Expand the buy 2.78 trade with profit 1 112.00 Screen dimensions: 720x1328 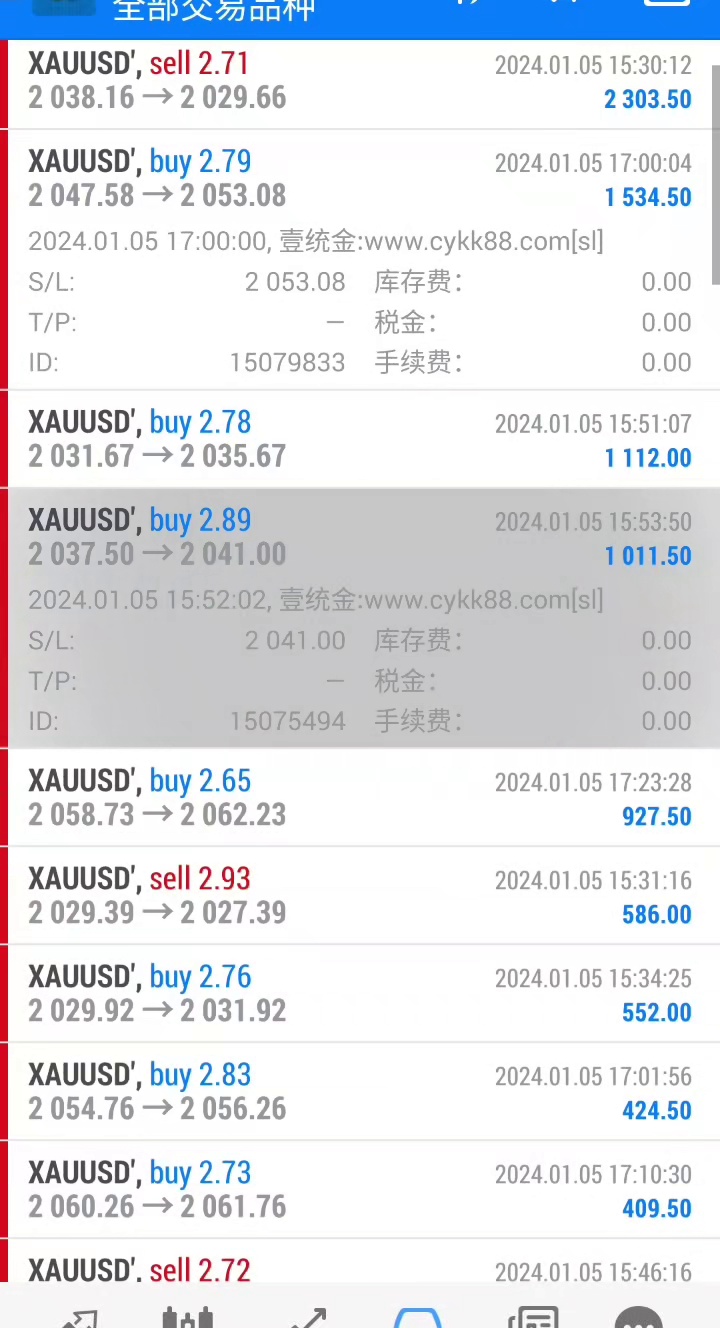pyautogui.click(x=360, y=440)
